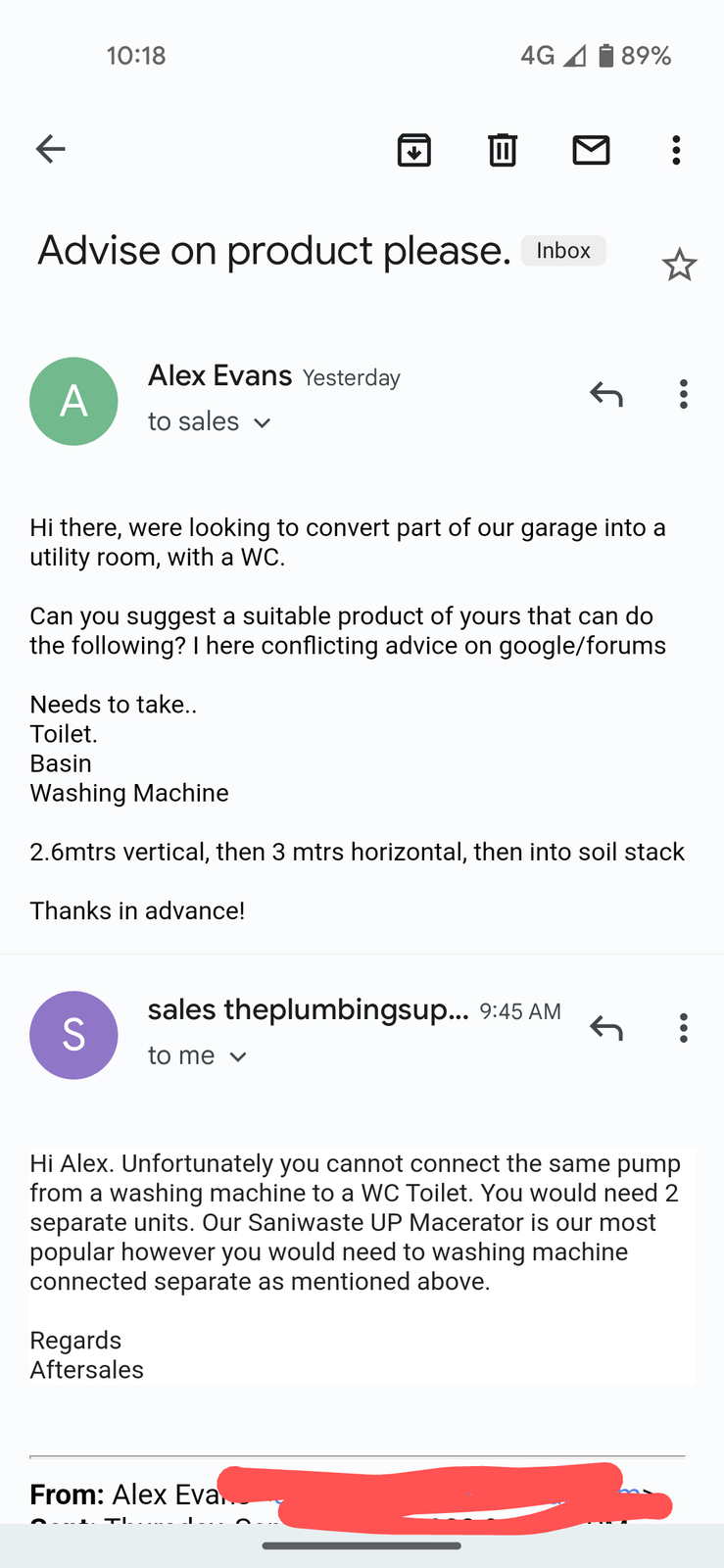Reply to Alex Evans' message
This screenshot has height=1568, width=724.
606,394
